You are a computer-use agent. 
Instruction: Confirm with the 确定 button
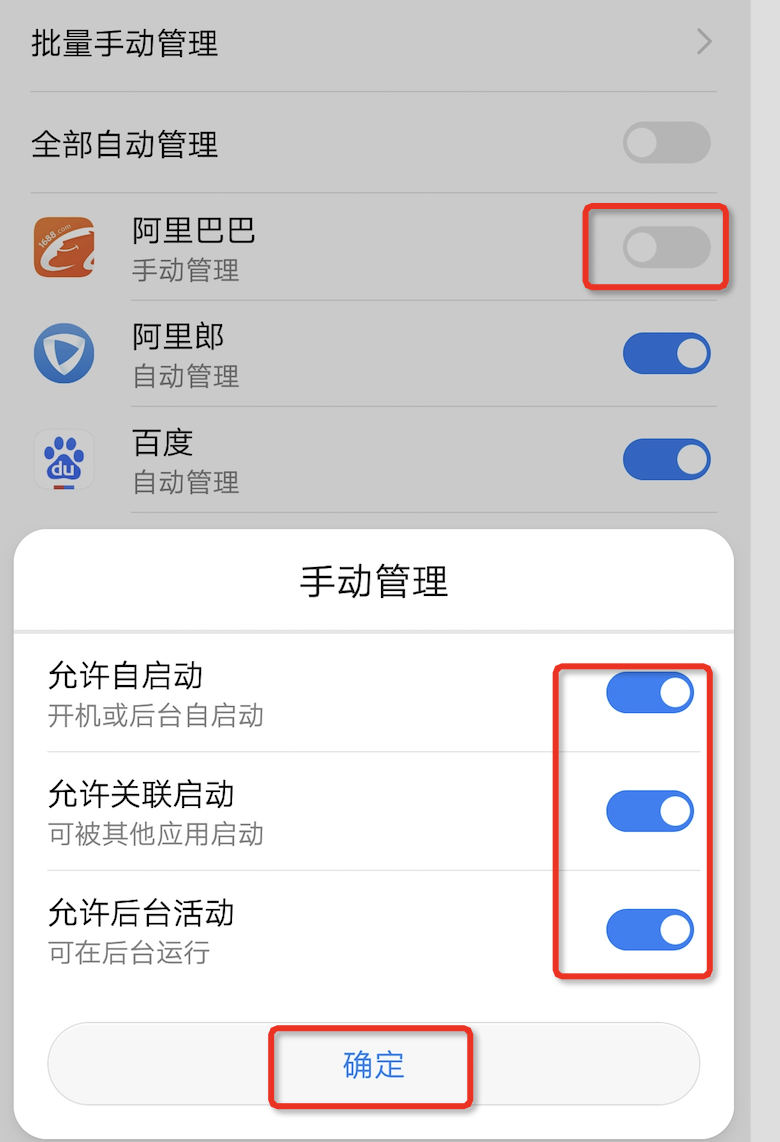pos(373,1064)
